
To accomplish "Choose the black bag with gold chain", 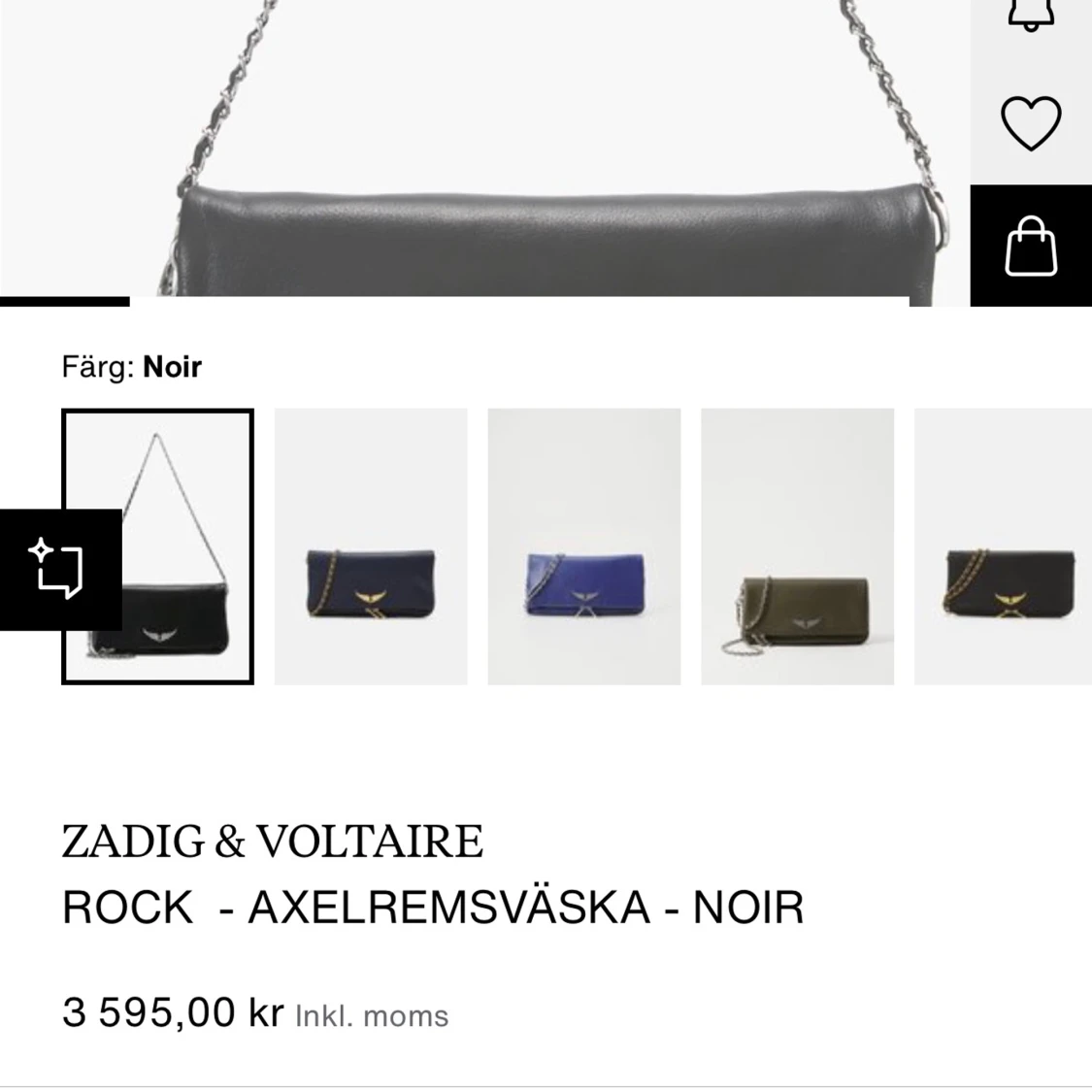I will (1003, 546).
